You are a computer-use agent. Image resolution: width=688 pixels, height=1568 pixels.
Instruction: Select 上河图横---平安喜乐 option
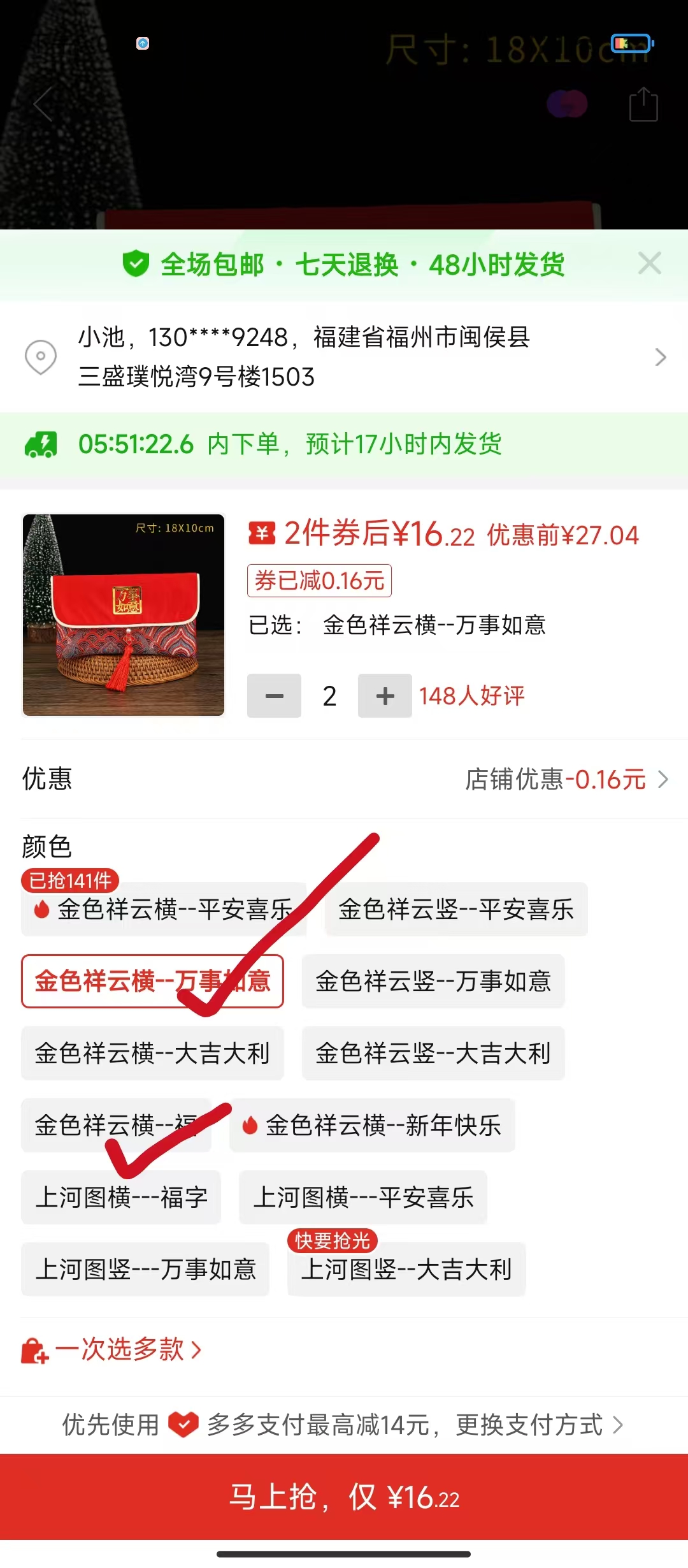point(363,1198)
